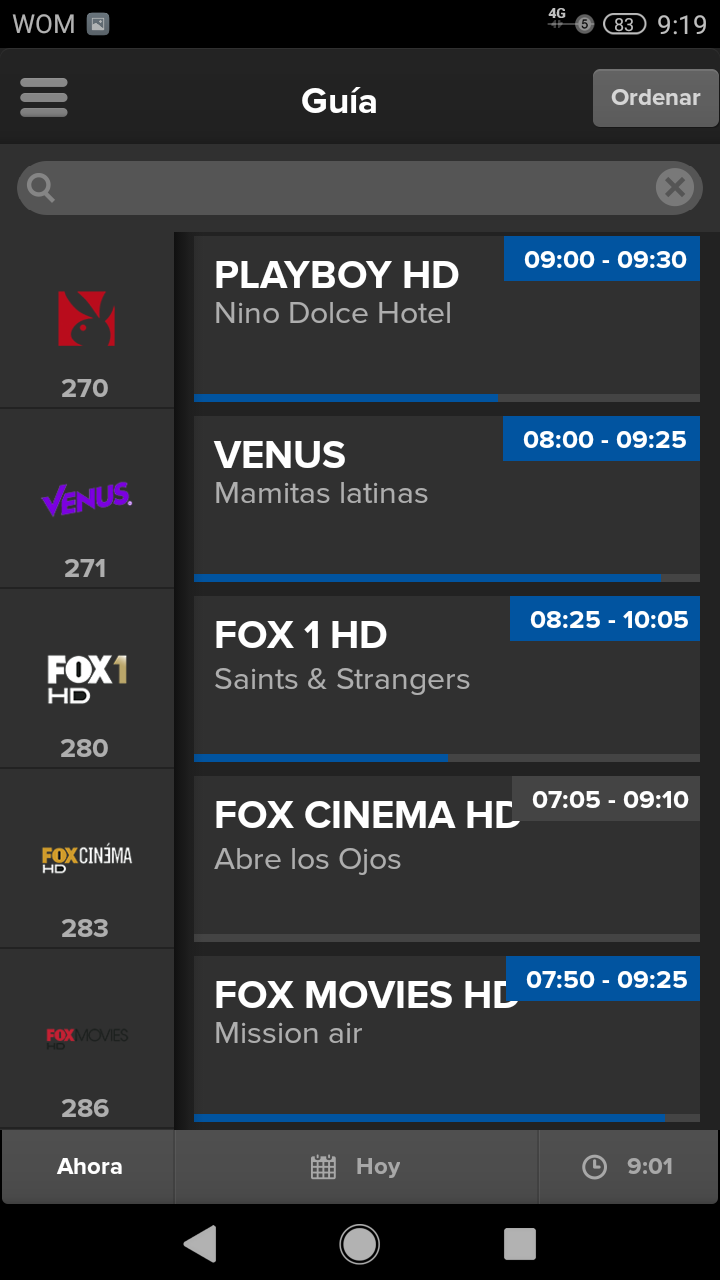Screen dimensions: 720x1280
Task: Choose the day with Hoy
Action: click(356, 1166)
